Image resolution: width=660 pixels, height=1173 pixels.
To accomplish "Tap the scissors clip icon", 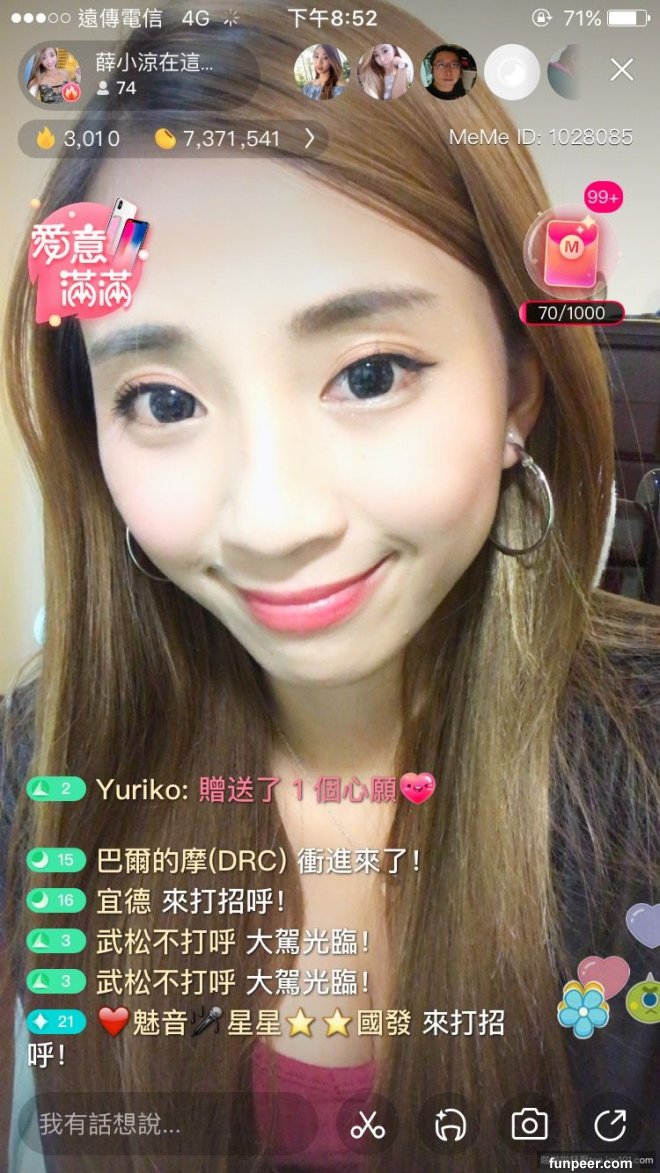I will (367, 1124).
